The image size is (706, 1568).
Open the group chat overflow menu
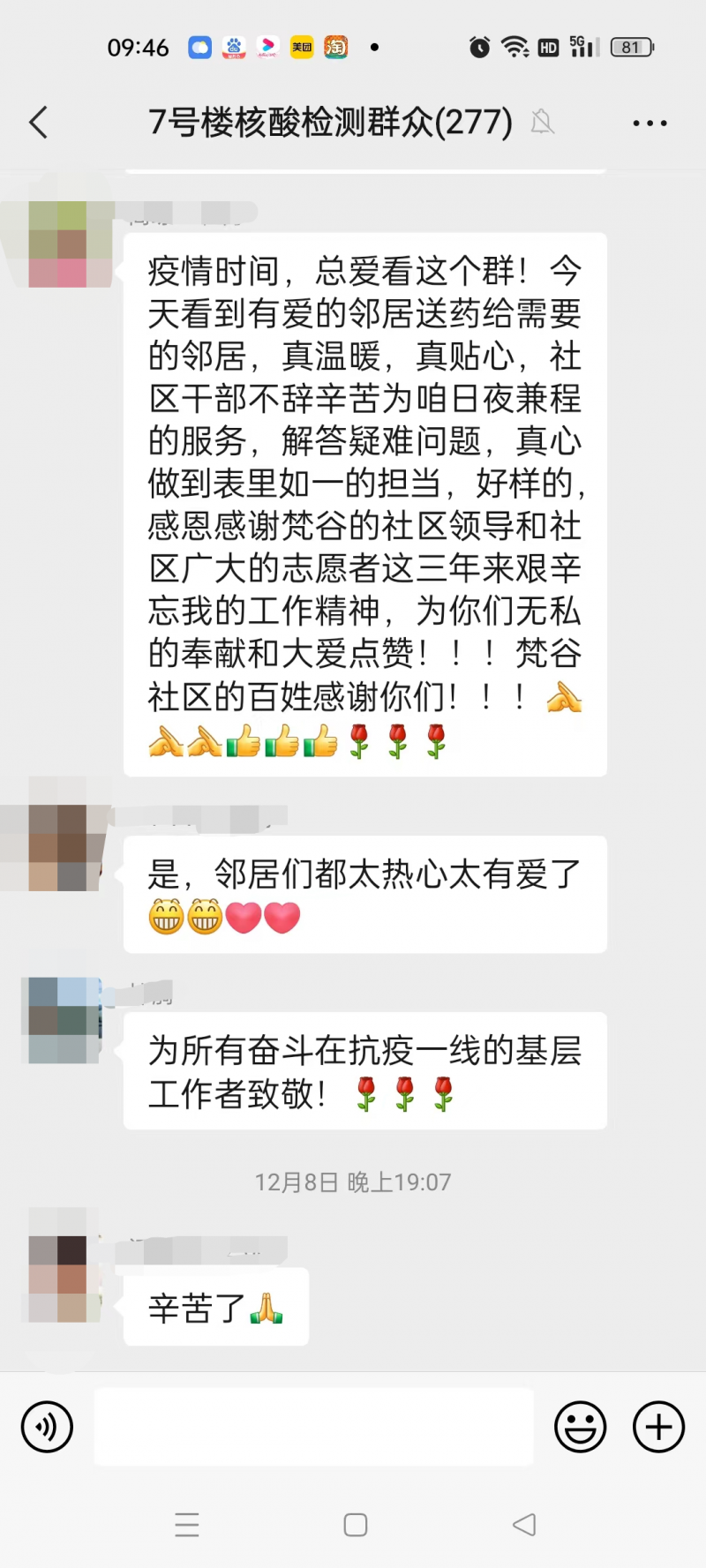[x=650, y=124]
